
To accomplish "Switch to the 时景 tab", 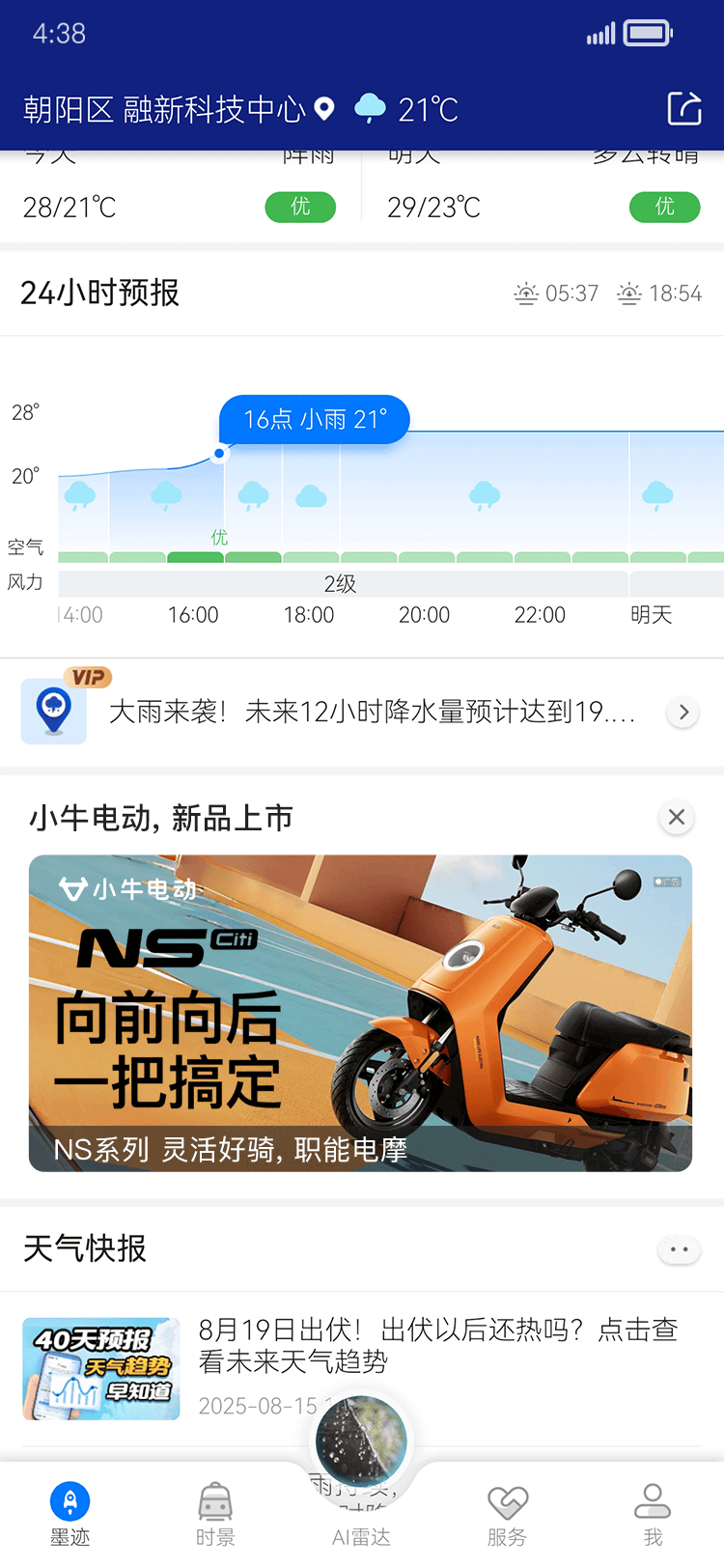I will pyautogui.click(x=215, y=1514).
